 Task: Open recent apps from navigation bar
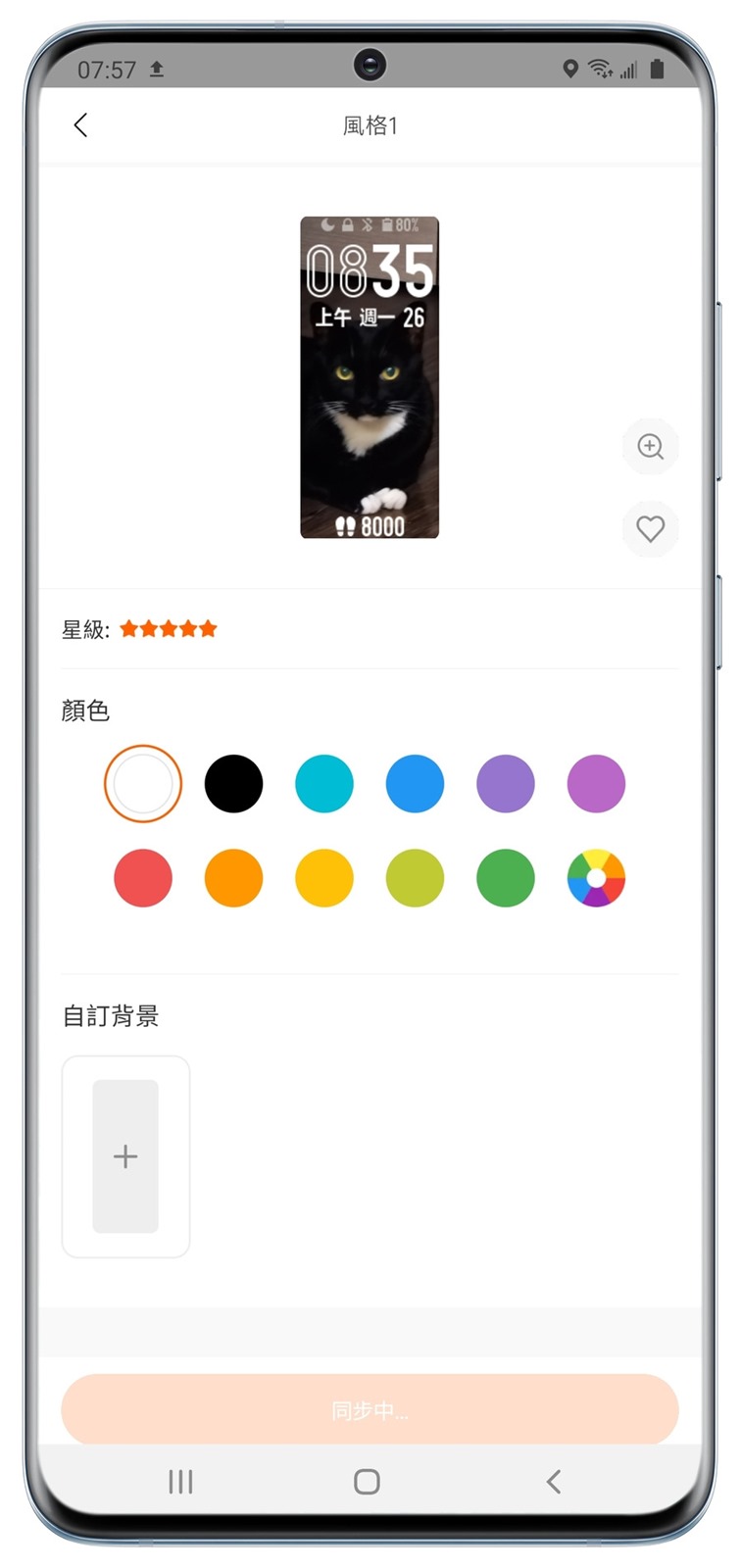180,1481
